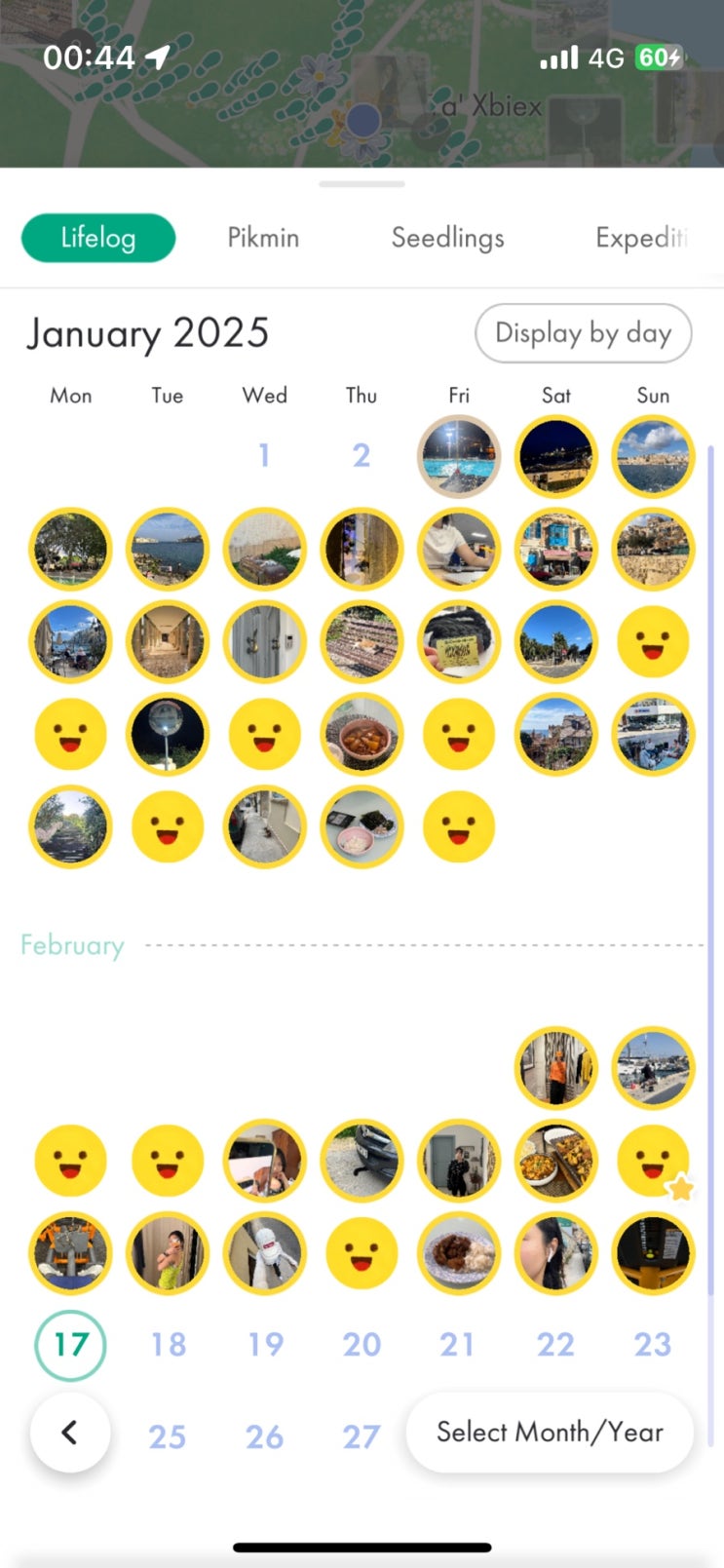View the Monday, January 6 lifelog
The height and width of the screenshot is (1568, 724).
tap(70, 549)
